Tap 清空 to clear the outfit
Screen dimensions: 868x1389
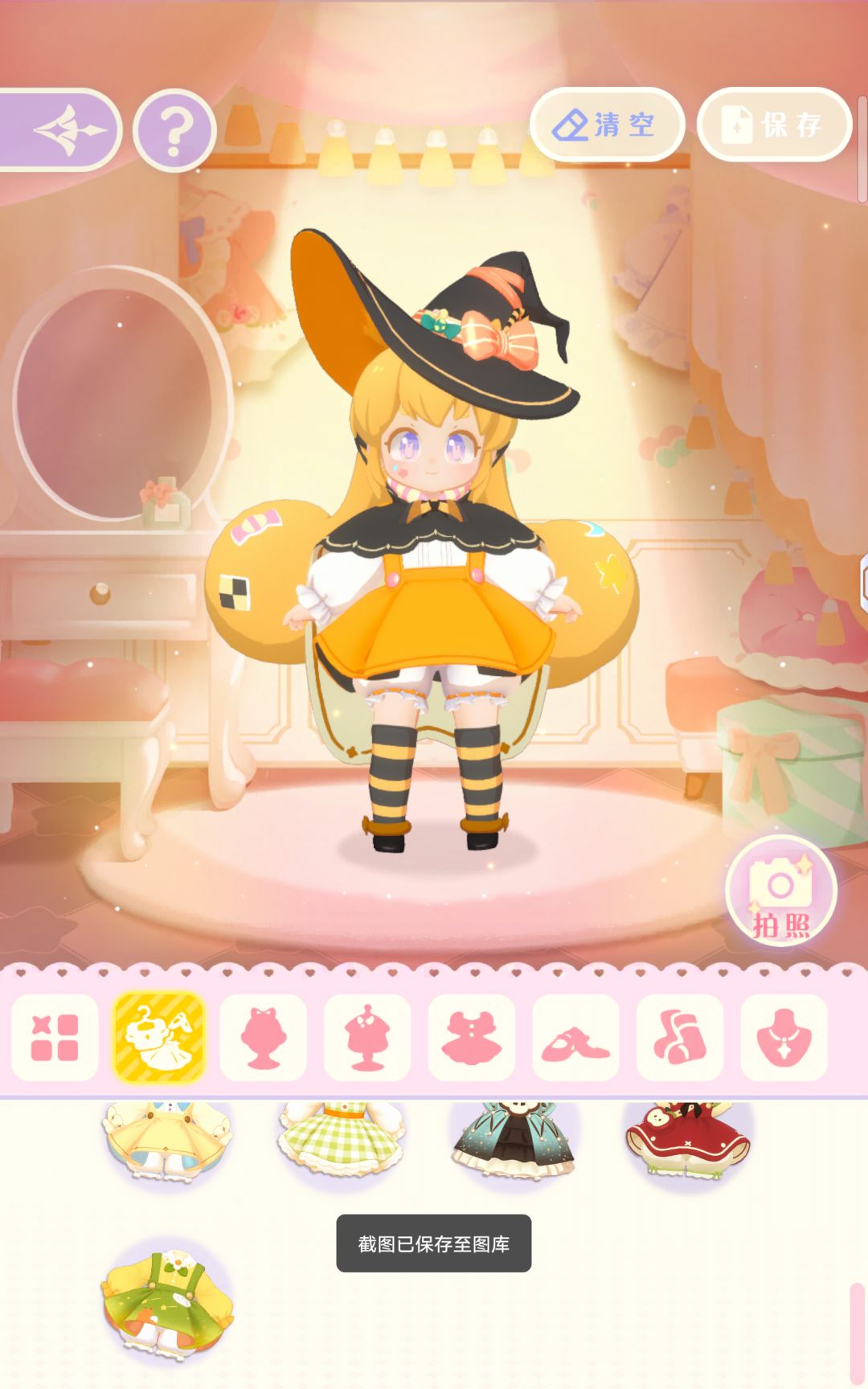608,125
